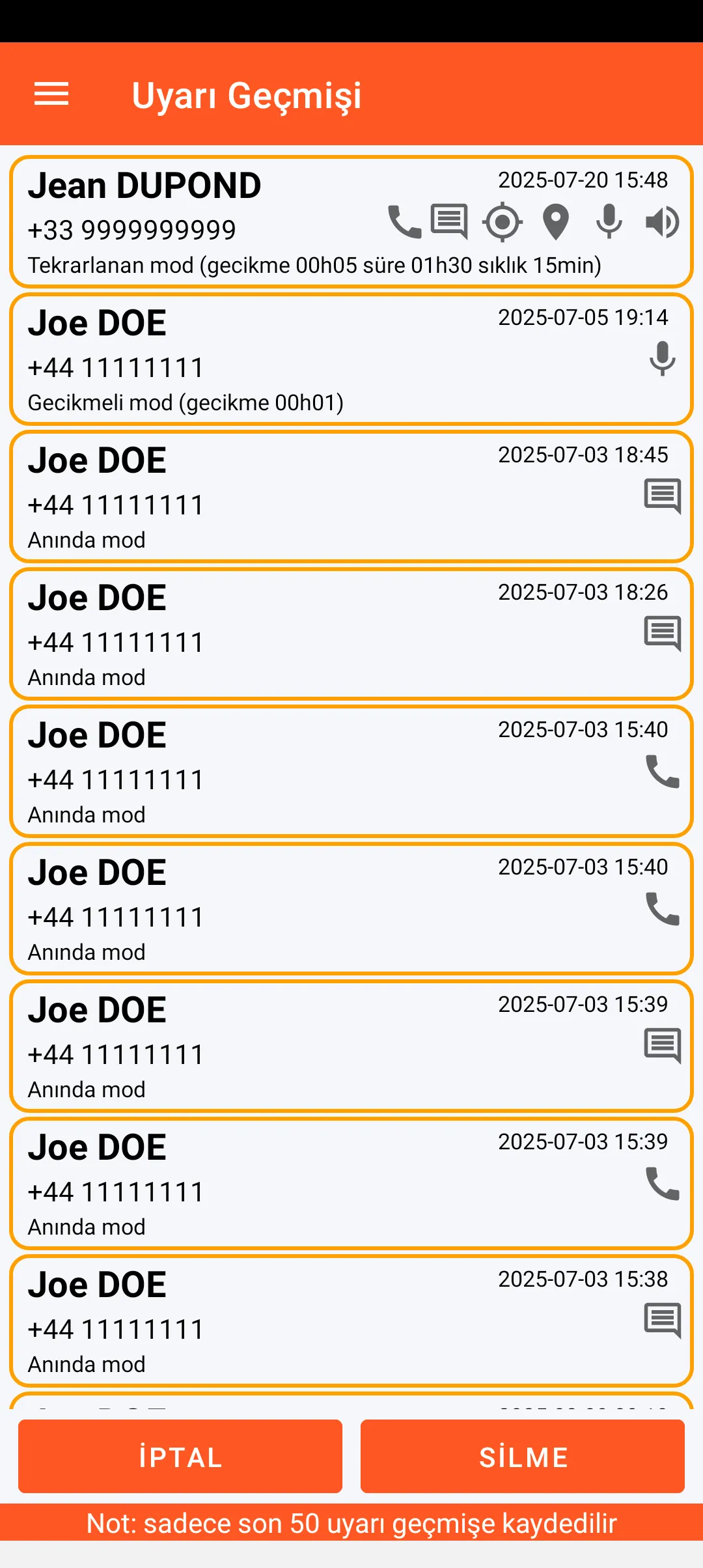This screenshot has width=703, height=1568.
Task: Tap the SİLME button
Action: coord(523,1457)
